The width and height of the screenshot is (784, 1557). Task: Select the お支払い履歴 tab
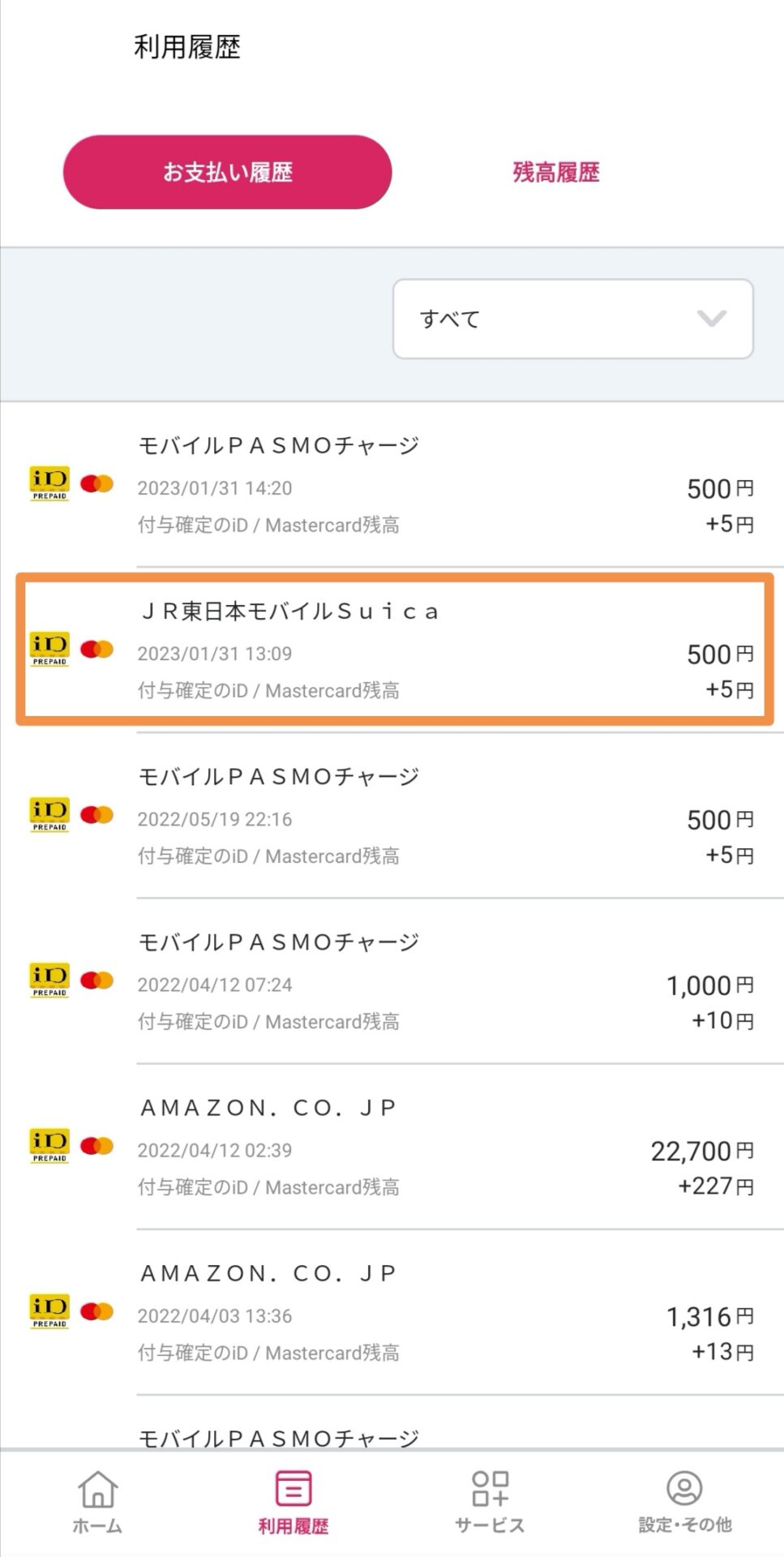coord(228,172)
